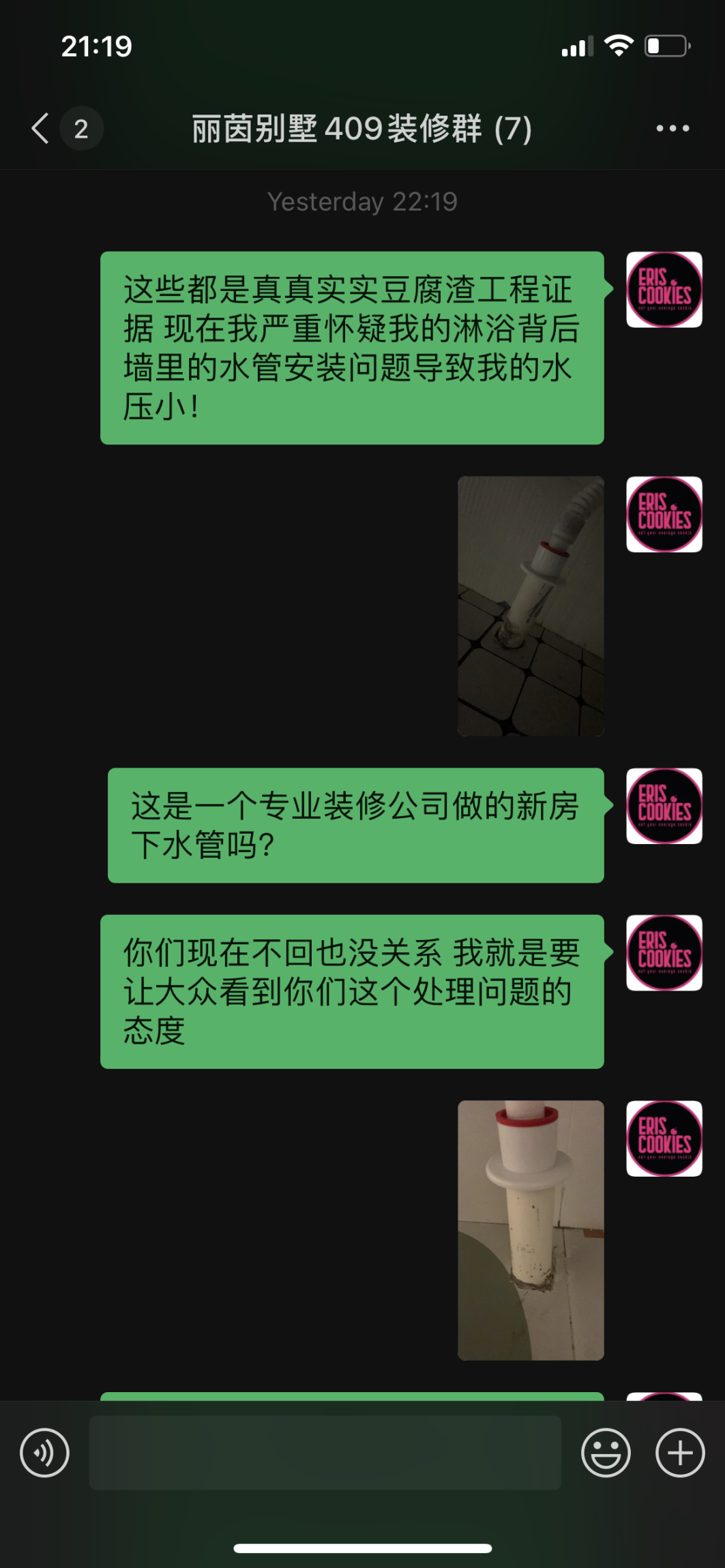Tap the message text field
Image resolution: width=725 pixels, height=1568 pixels.
325,1452
